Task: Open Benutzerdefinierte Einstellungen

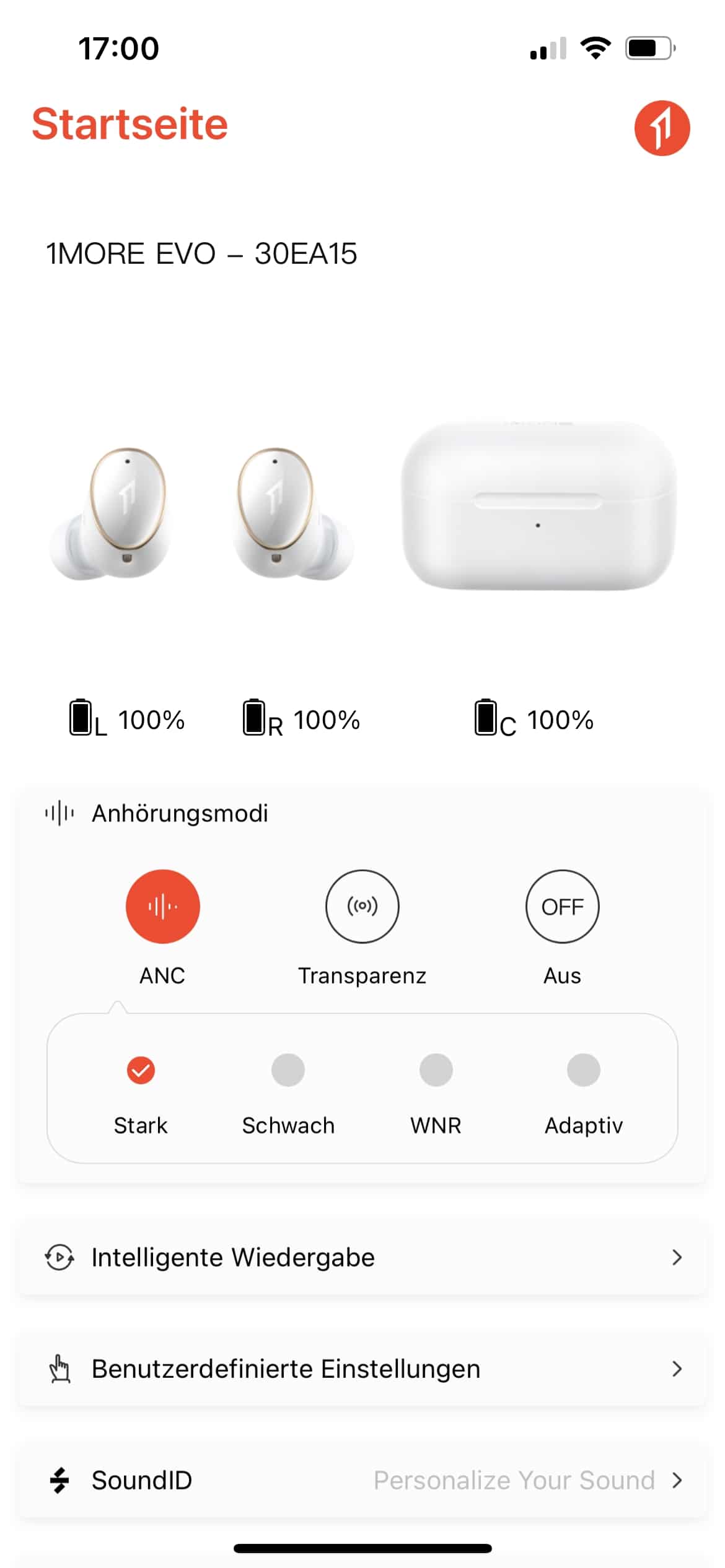Action: click(x=362, y=1369)
